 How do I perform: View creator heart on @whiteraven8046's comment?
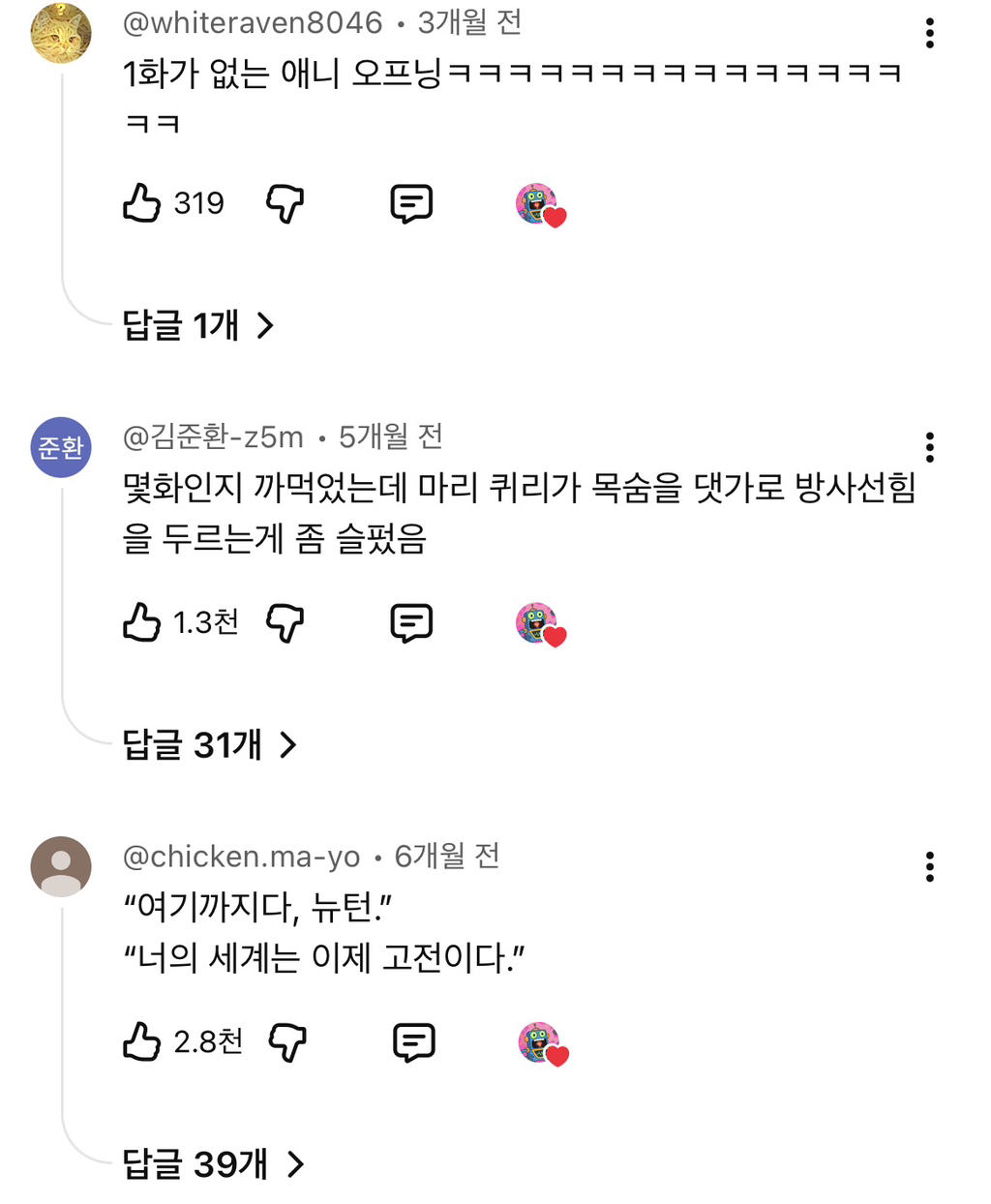(x=541, y=204)
